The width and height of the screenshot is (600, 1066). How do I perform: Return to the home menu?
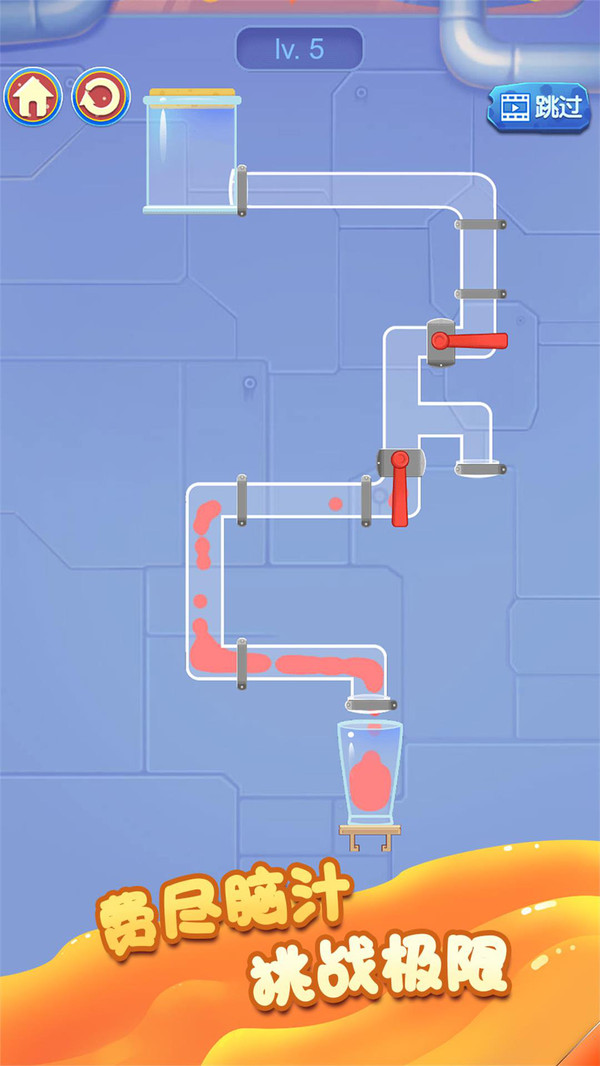pos(33,96)
